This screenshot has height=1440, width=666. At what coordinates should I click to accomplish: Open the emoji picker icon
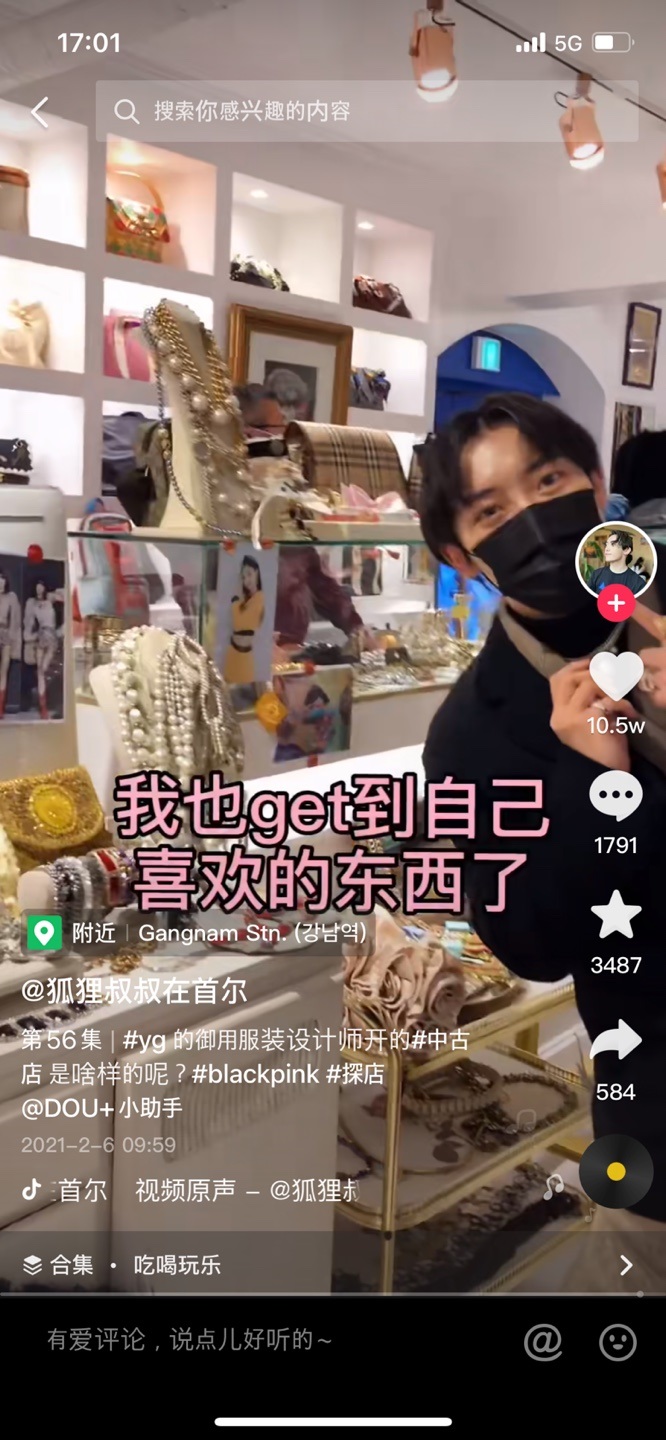(x=617, y=1342)
